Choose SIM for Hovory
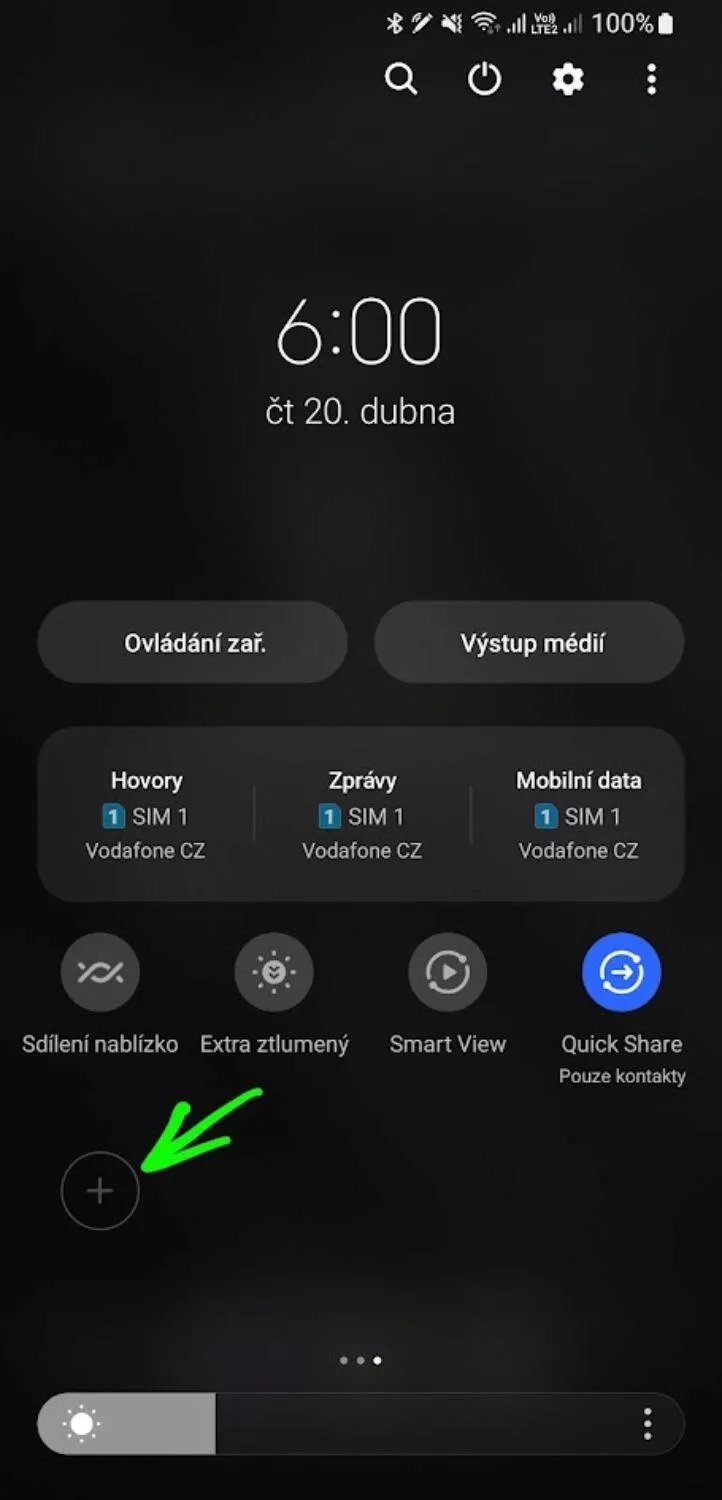 146,815
